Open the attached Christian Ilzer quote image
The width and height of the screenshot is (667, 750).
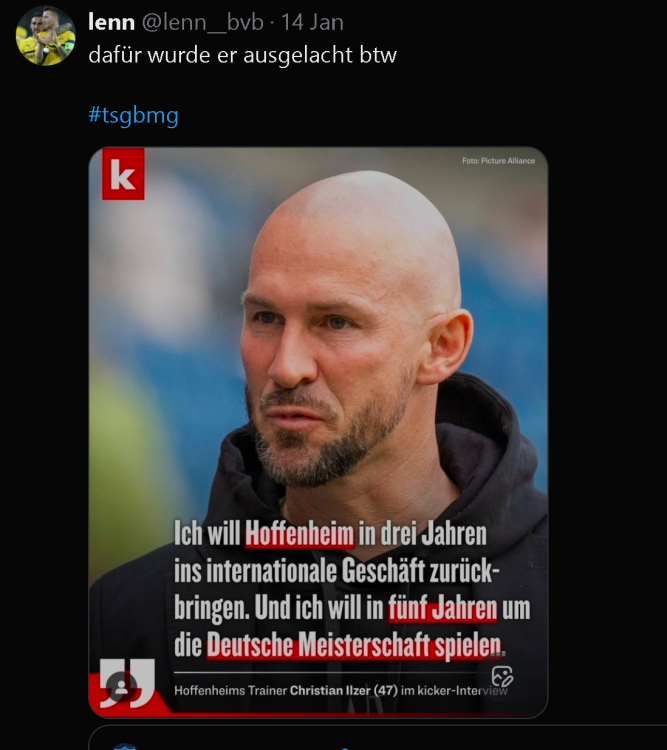click(318, 400)
